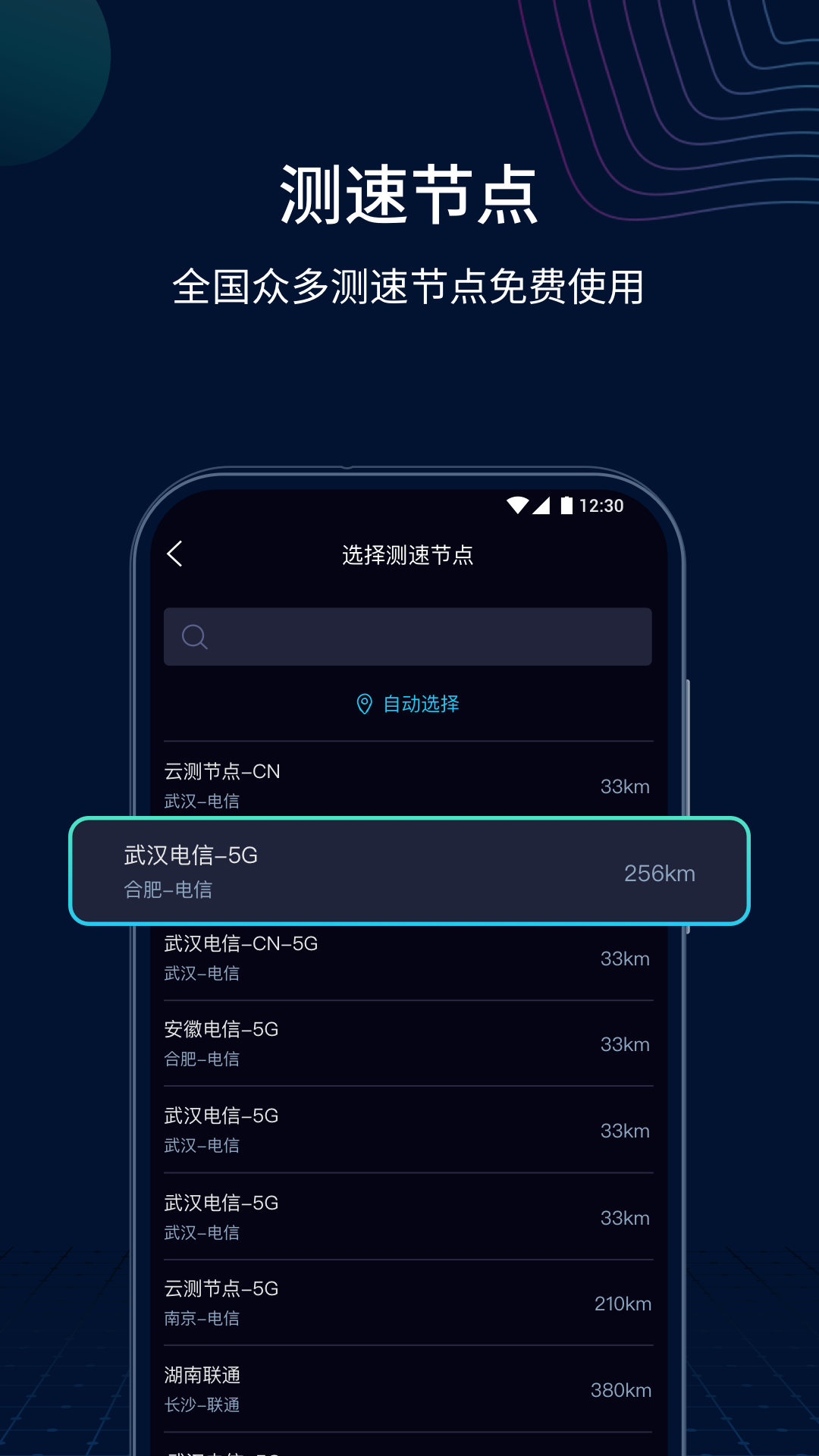Click the 256km distance label
This screenshot has height=1456, width=819.
coord(658,873)
